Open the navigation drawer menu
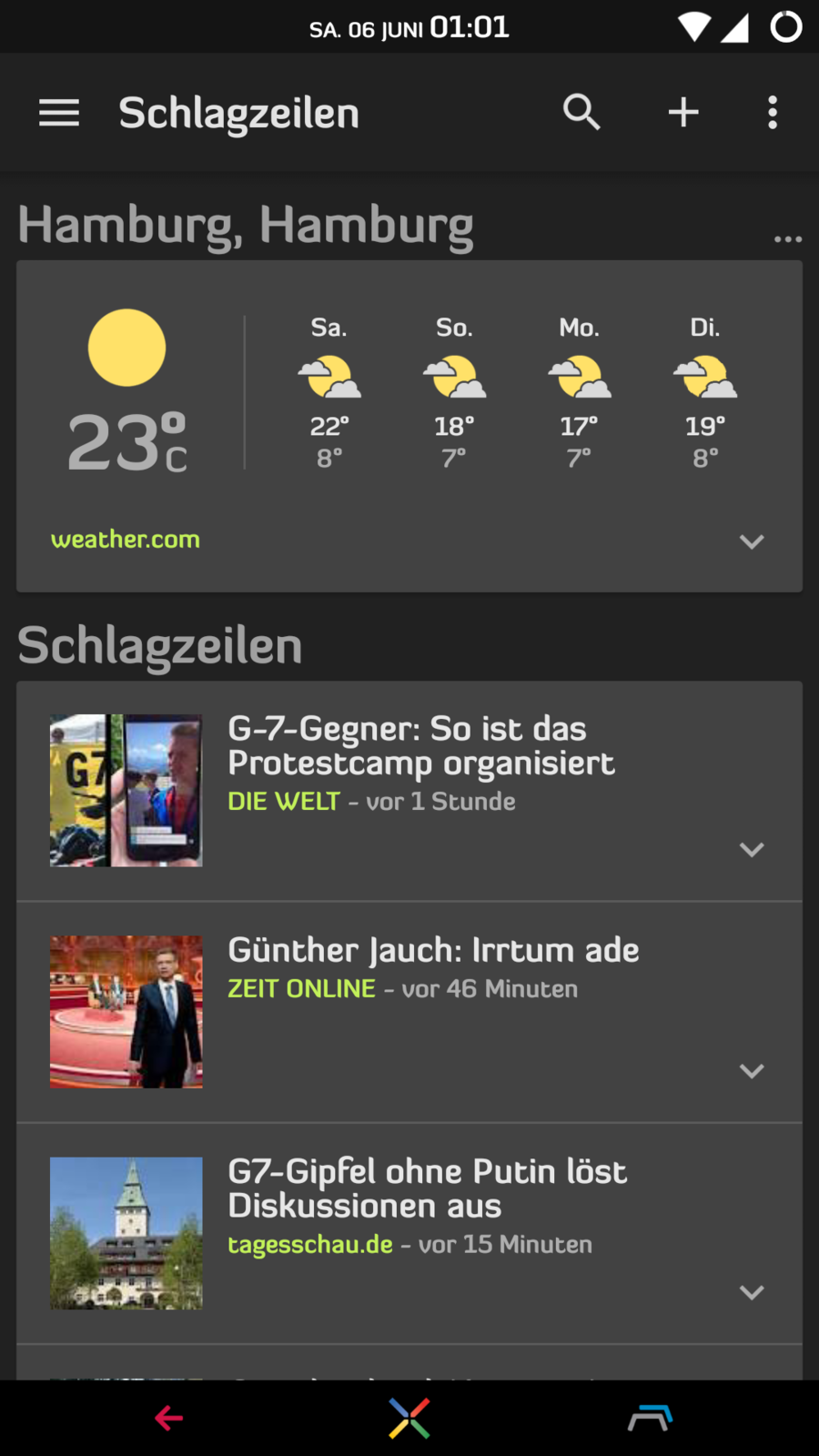Image resolution: width=819 pixels, height=1456 pixels. coord(59,113)
